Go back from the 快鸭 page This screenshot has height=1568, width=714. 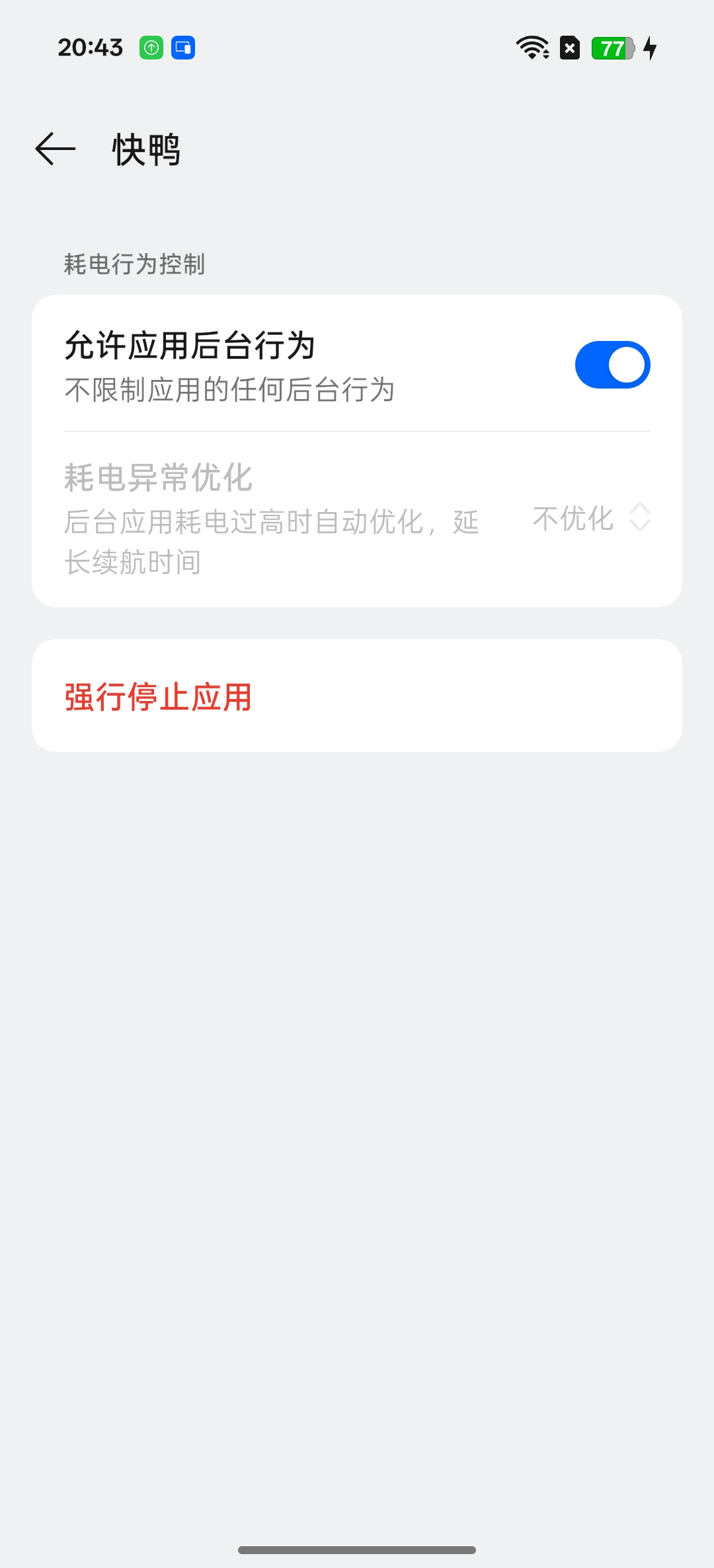click(x=56, y=149)
